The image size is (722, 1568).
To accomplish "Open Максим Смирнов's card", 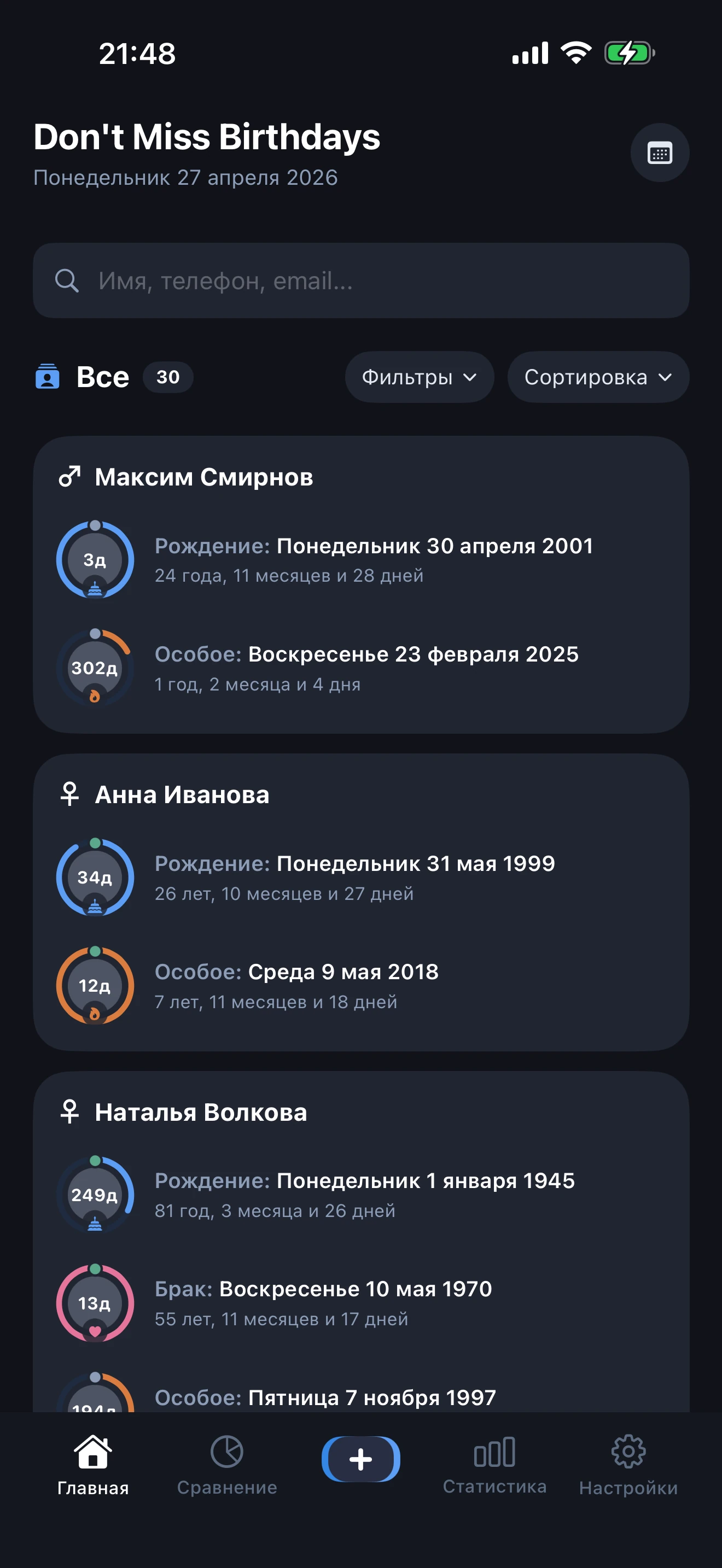I will (203, 477).
